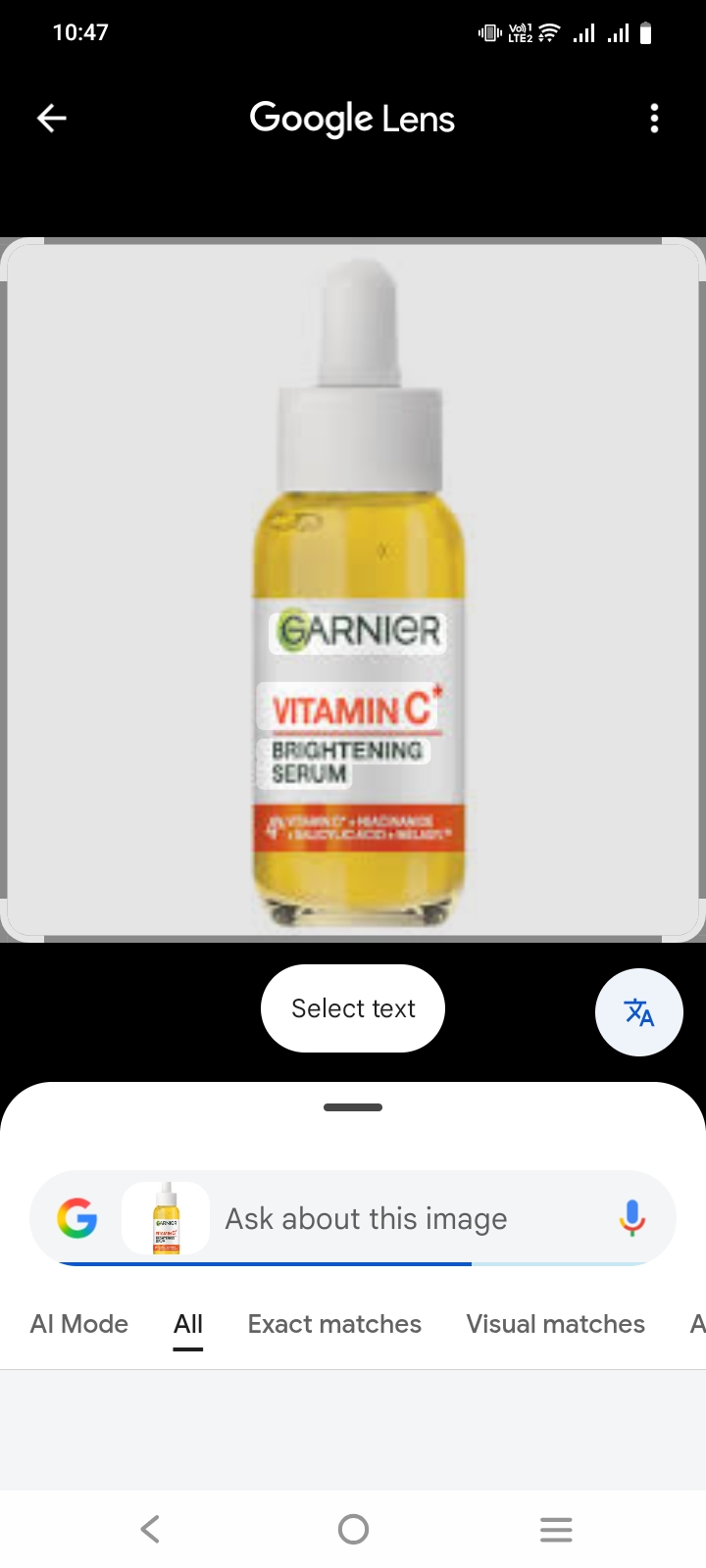Tap the Select text button
The width and height of the screenshot is (706, 1568).
(353, 1008)
